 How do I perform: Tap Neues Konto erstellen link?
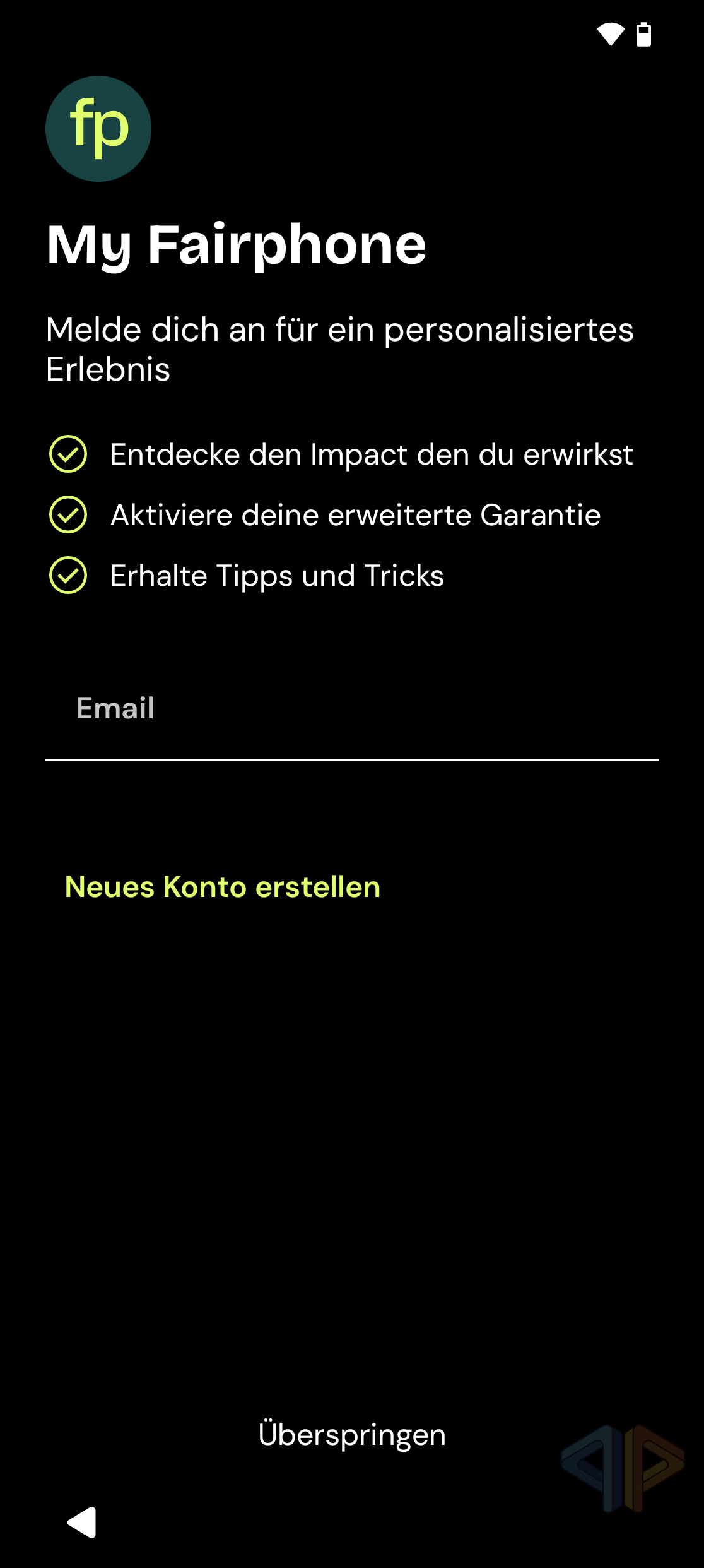click(x=223, y=887)
